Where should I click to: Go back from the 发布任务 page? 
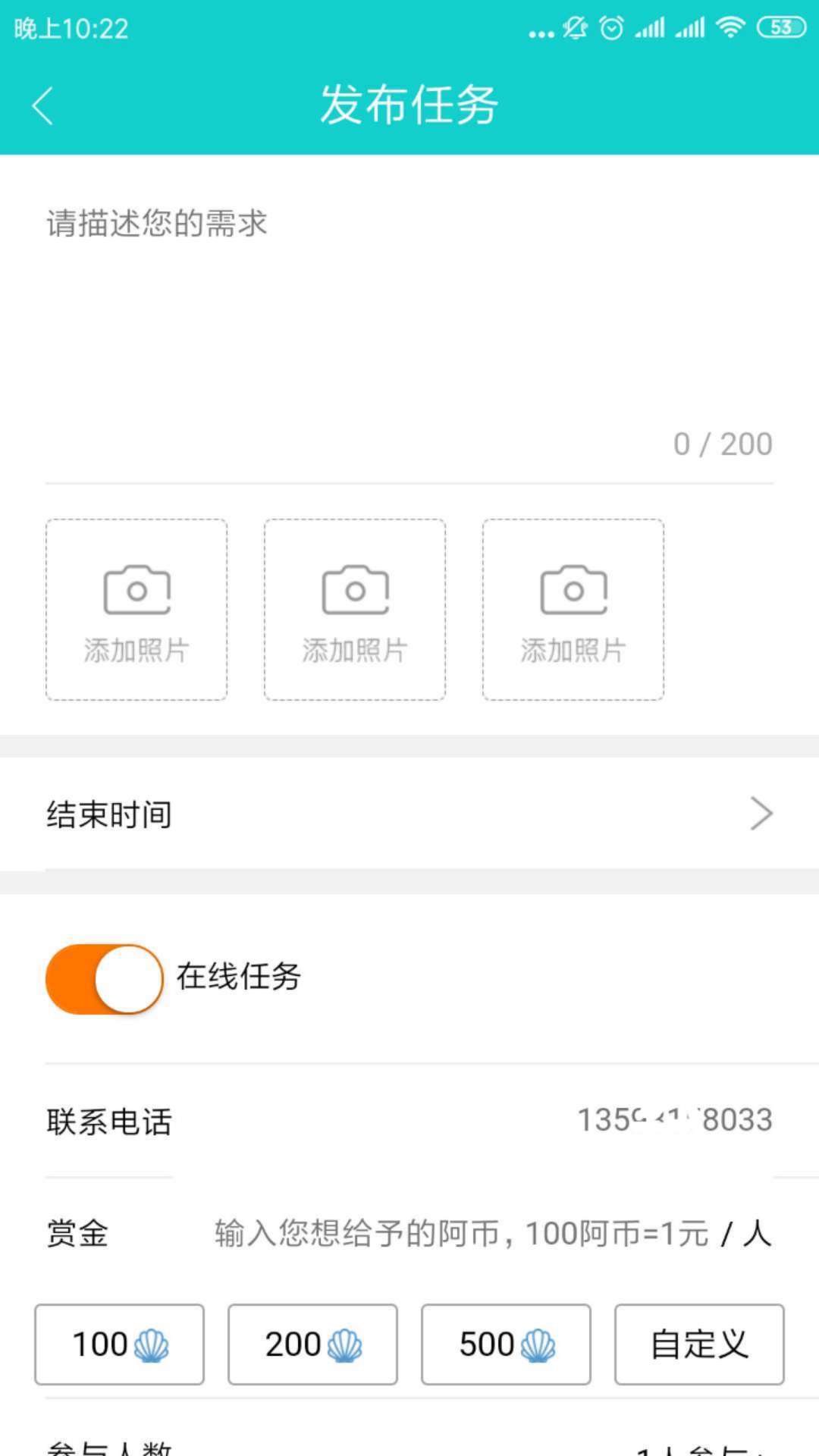click(43, 105)
